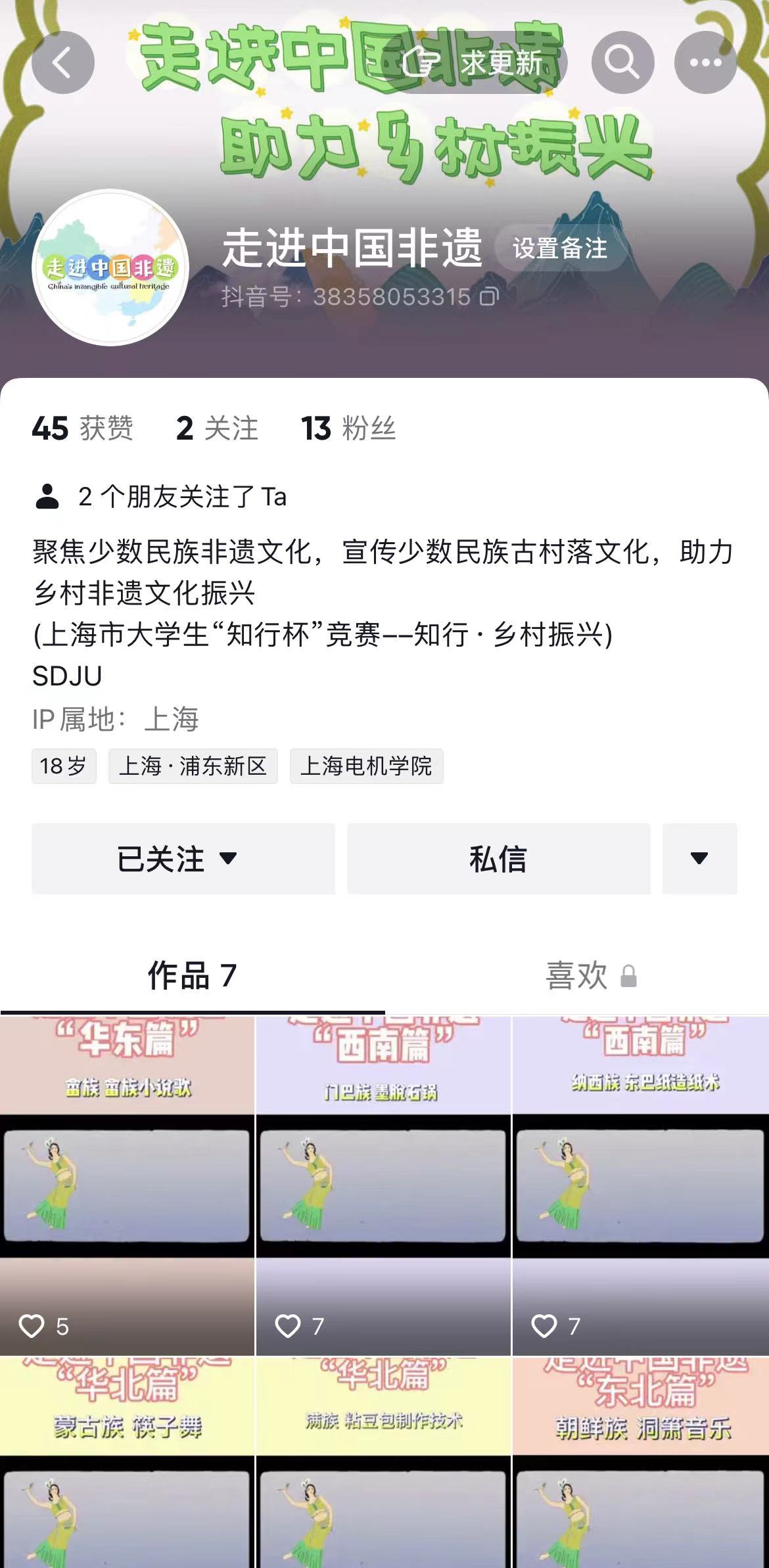
Task: Search this profile with the magnifier icon
Action: 622,62
